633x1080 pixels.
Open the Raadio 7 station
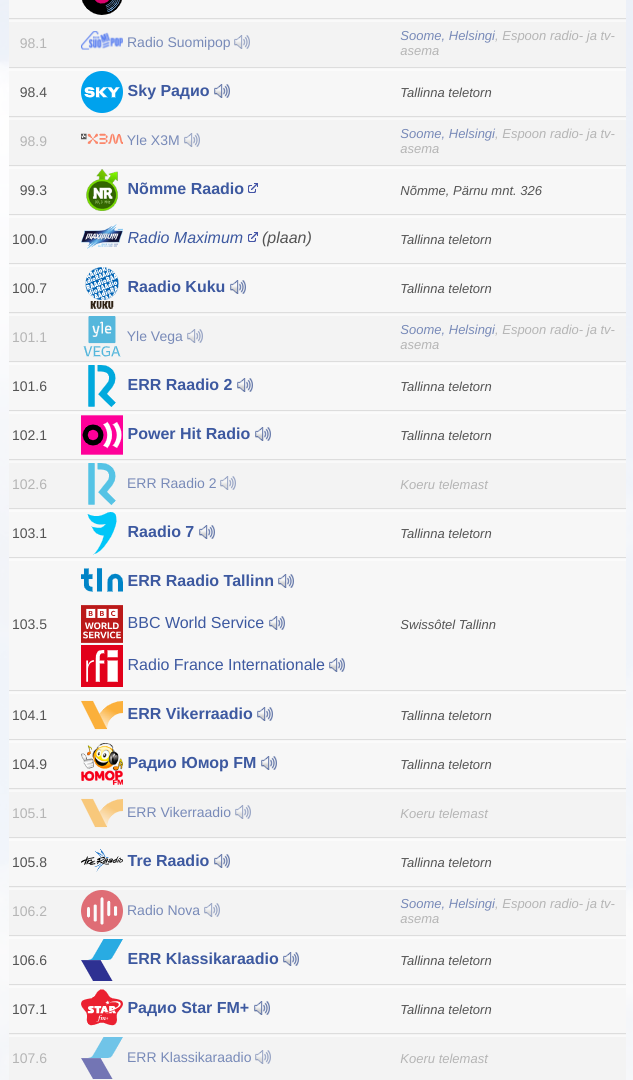click(x=160, y=532)
